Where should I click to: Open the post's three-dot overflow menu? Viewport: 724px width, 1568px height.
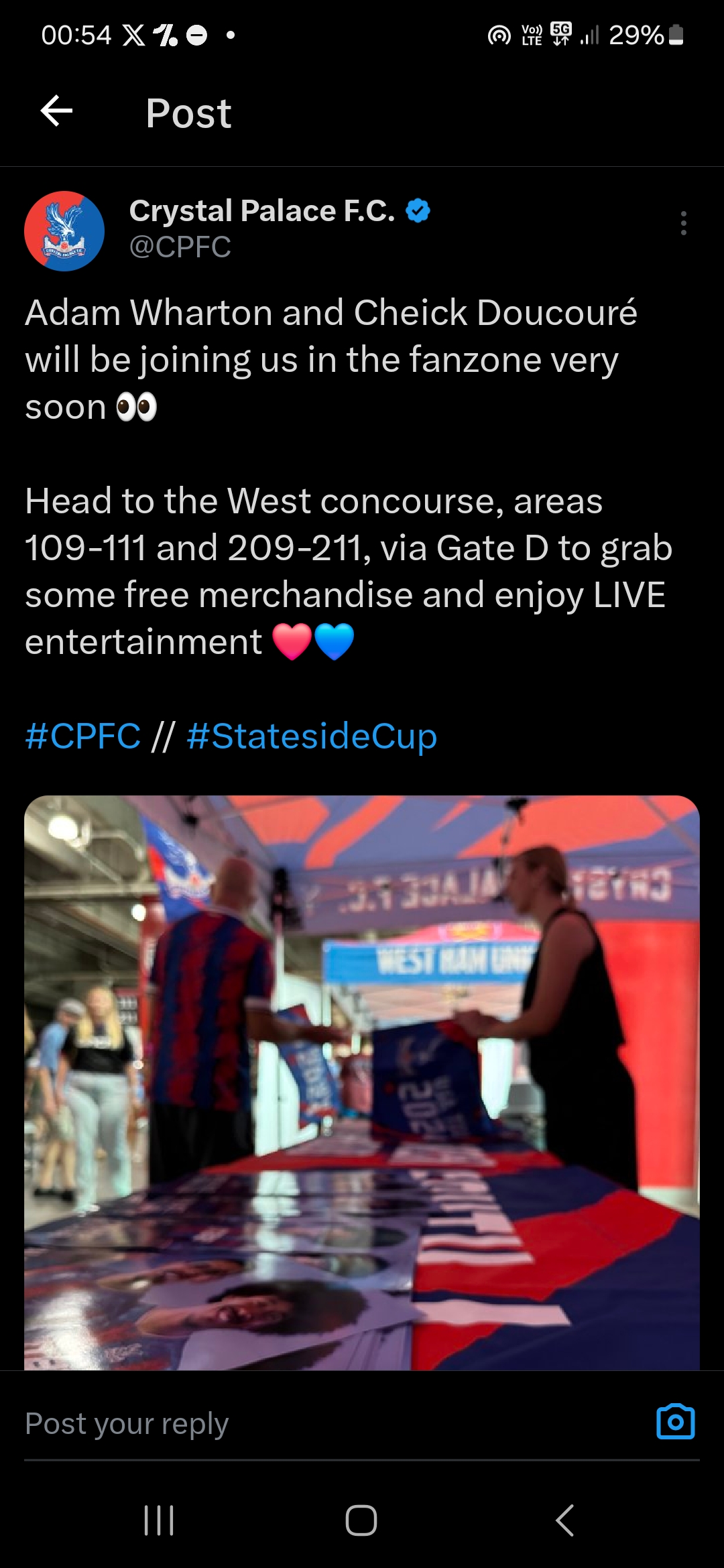tap(683, 223)
